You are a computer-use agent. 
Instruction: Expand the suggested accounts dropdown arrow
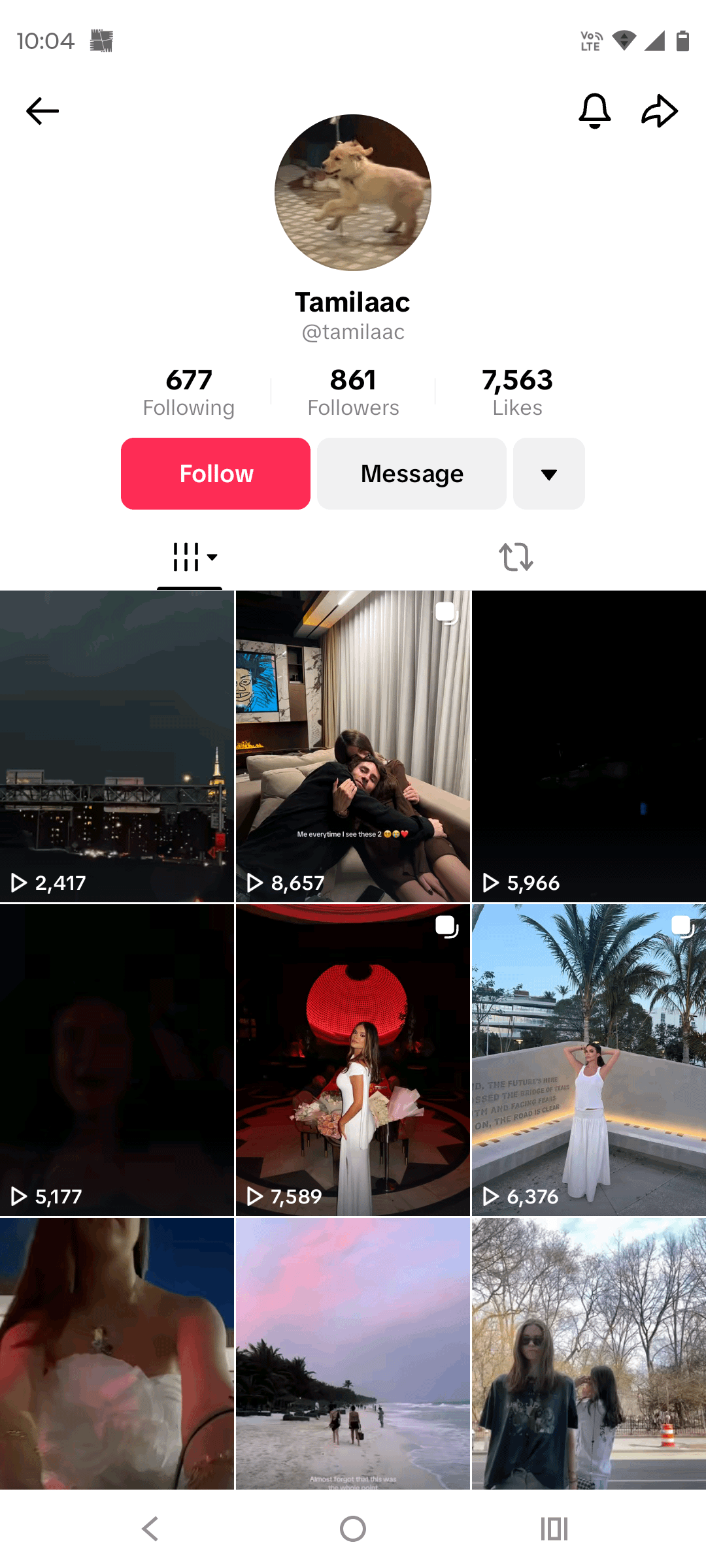(x=548, y=474)
